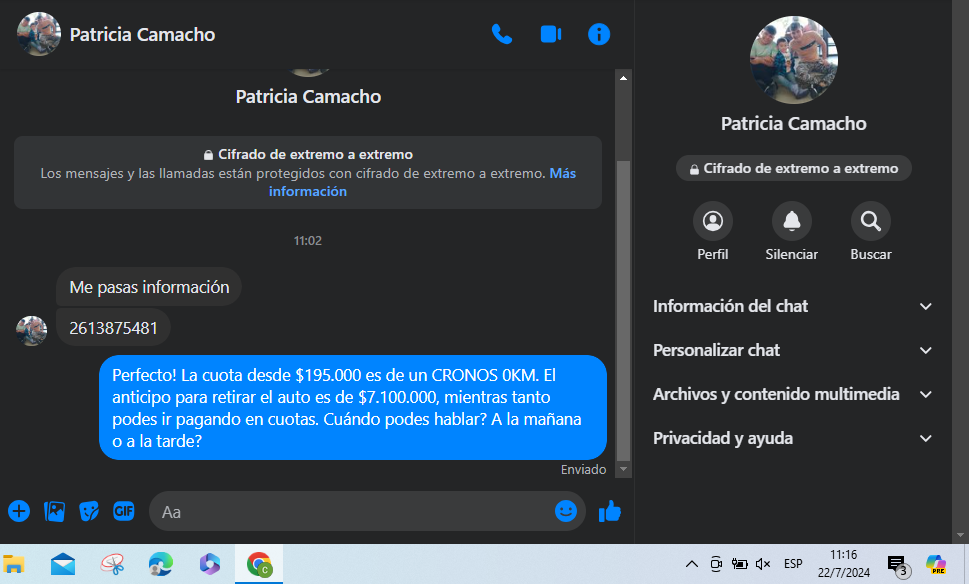
Task: Open the emoji picker in message box
Action: click(x=566, y=511)
